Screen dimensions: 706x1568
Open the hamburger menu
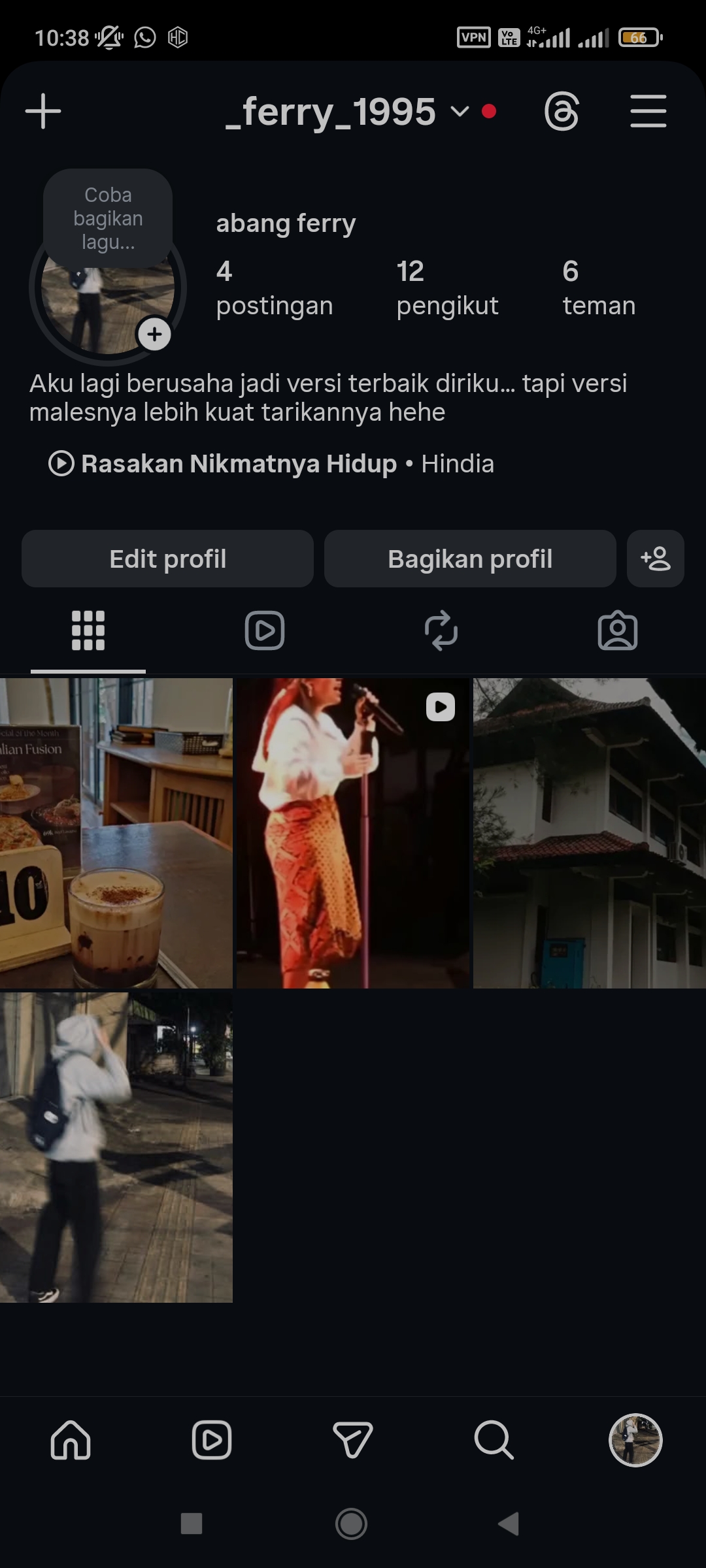[x=648, y=111]
